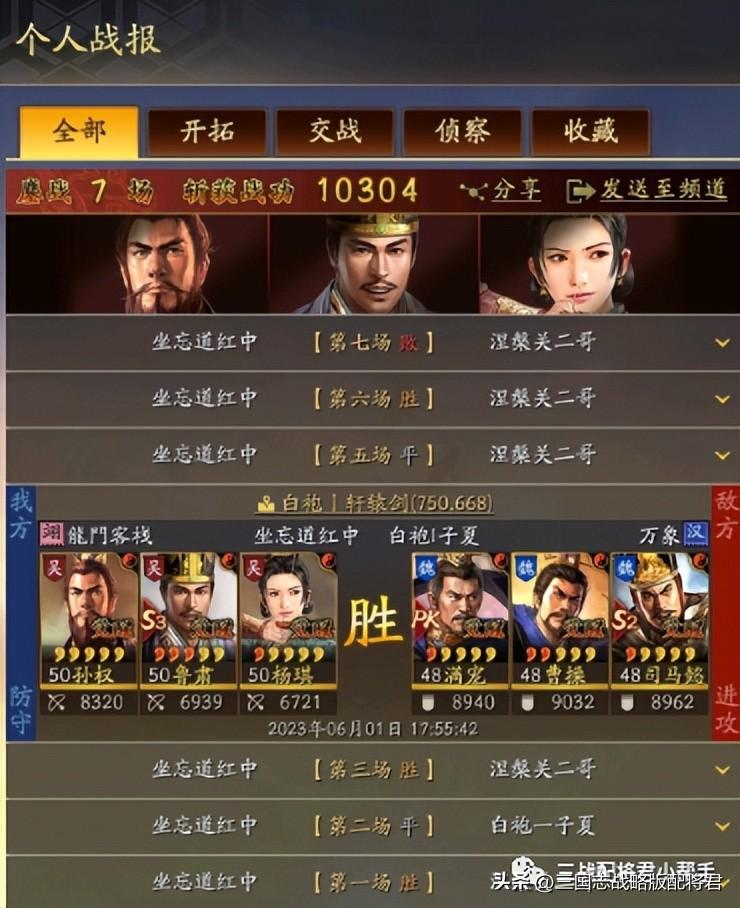Switch to the 开拓 tab
The height and width of the screenshot is (908, 740).
coord(206,132)
